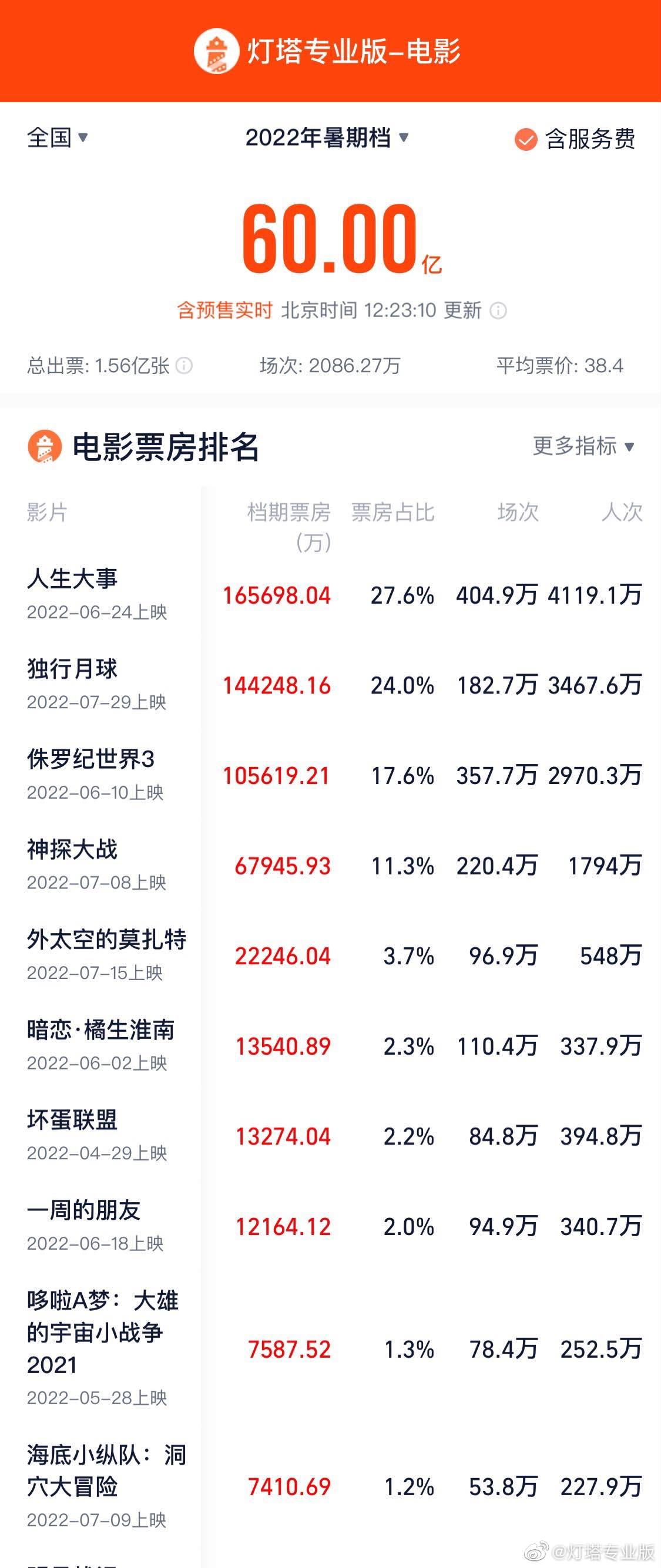View the 坏蛋联盟 movie row

point(72,1120)
